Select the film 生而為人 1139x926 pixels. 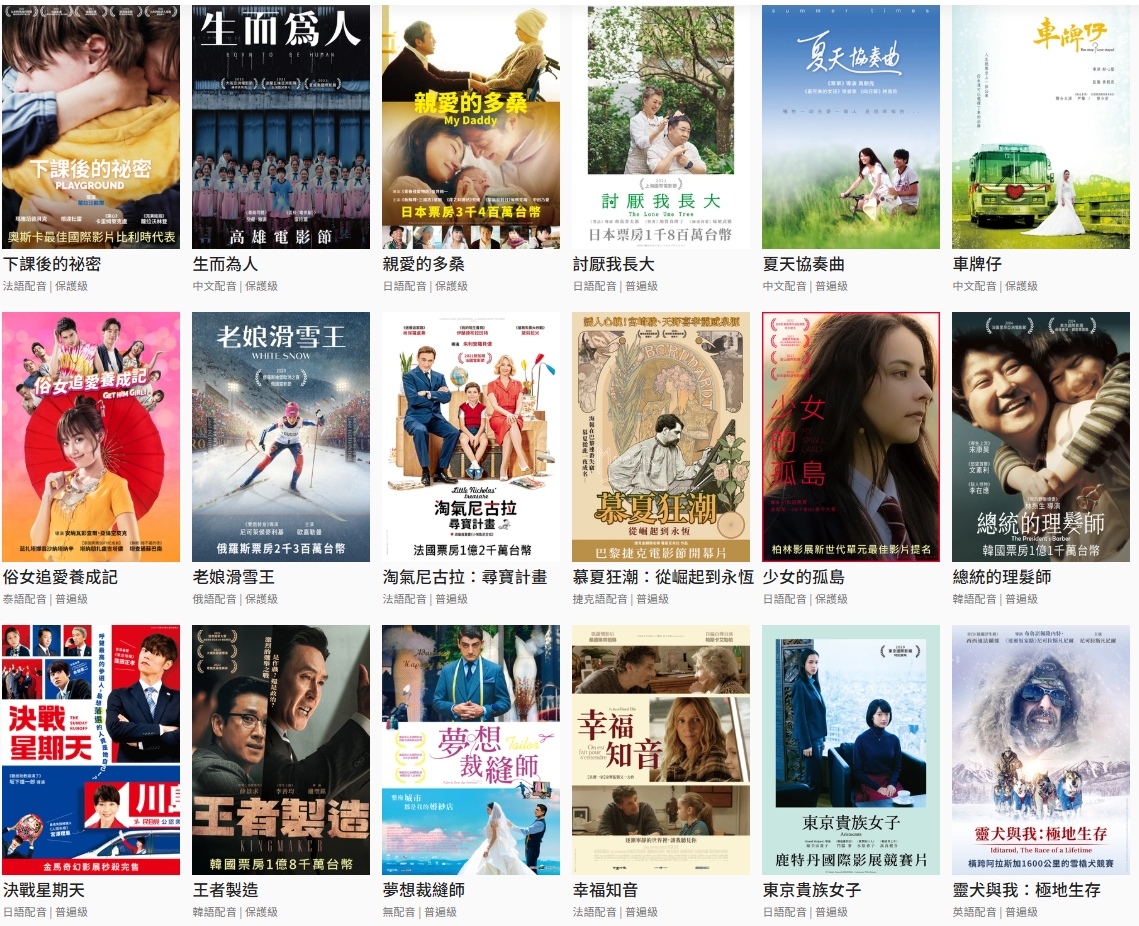pyautogui.click(x=281, y=127)
